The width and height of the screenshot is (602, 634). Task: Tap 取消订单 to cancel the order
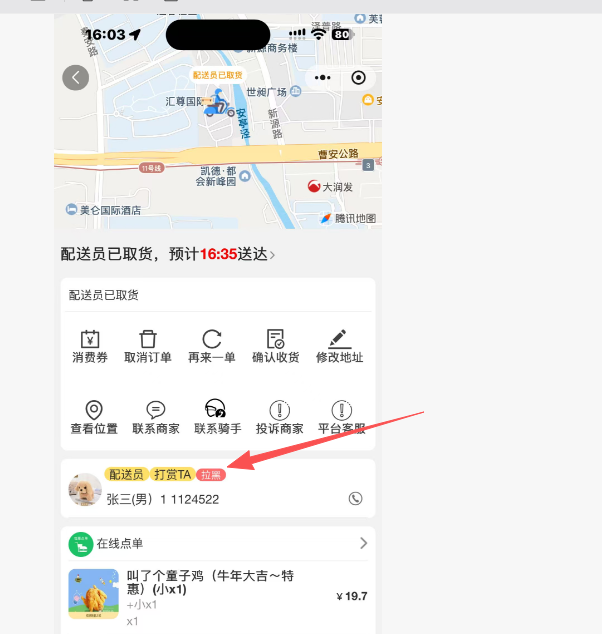(x=148, y=347)
